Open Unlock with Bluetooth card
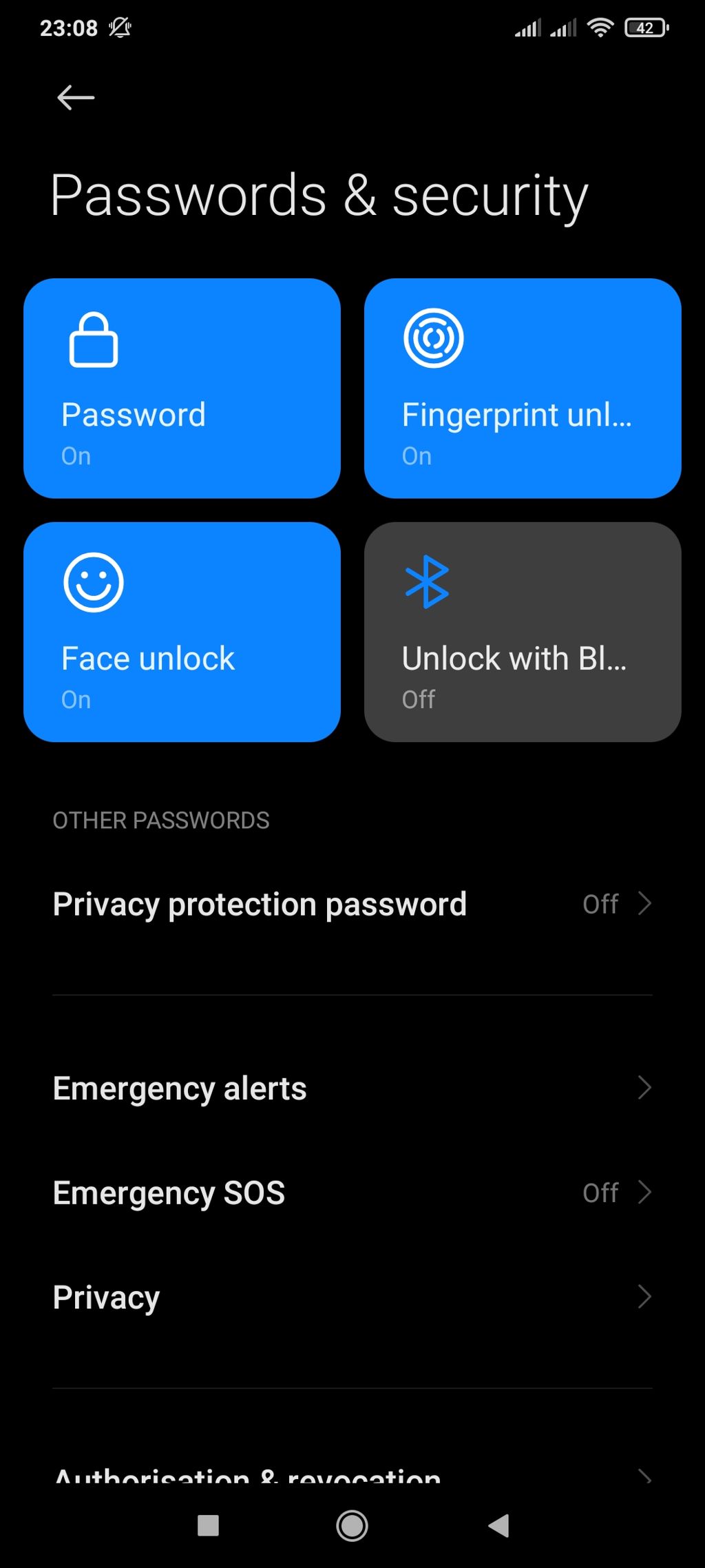Image resolution: width=705 pixels, height=1568 pixels. (523, 632)
